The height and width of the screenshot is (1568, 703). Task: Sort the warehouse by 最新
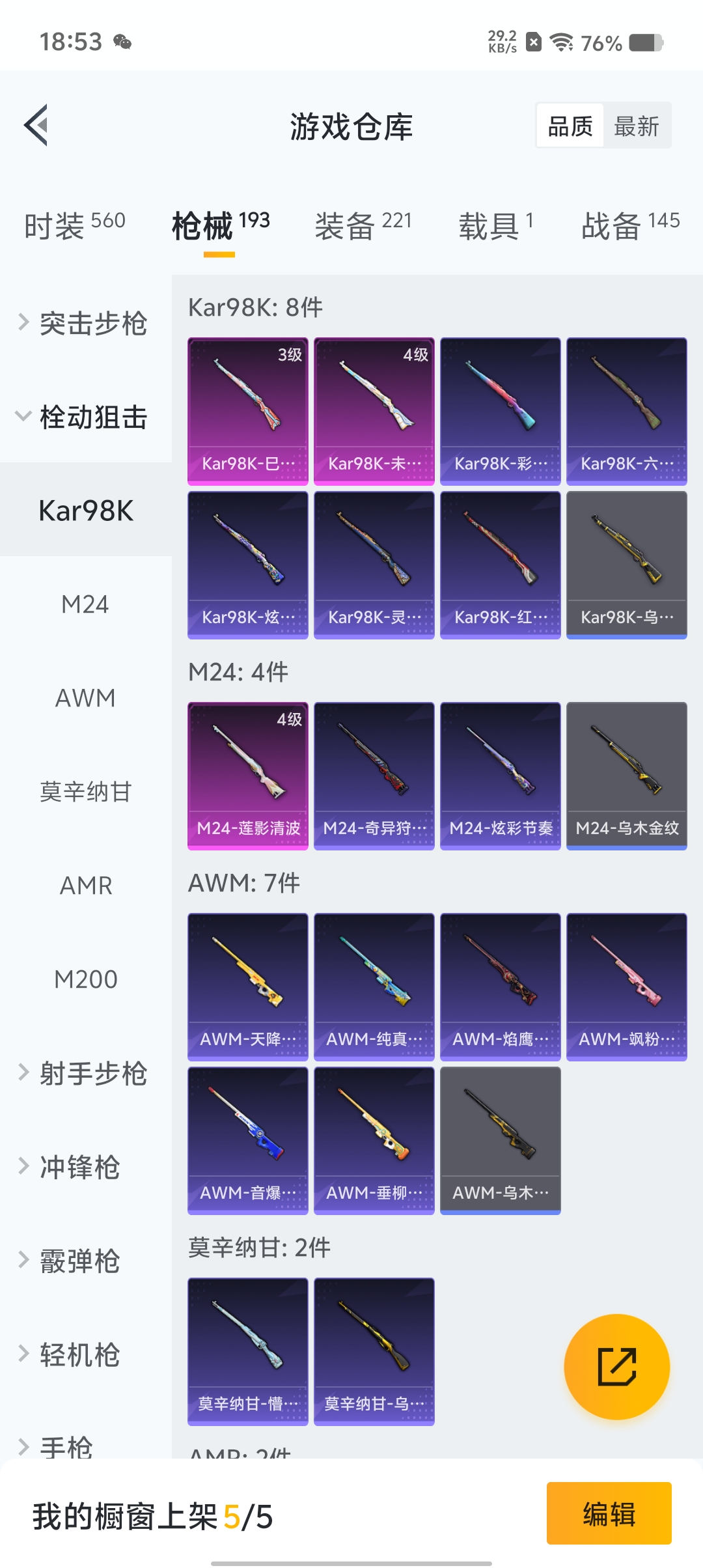coord(637,126)
